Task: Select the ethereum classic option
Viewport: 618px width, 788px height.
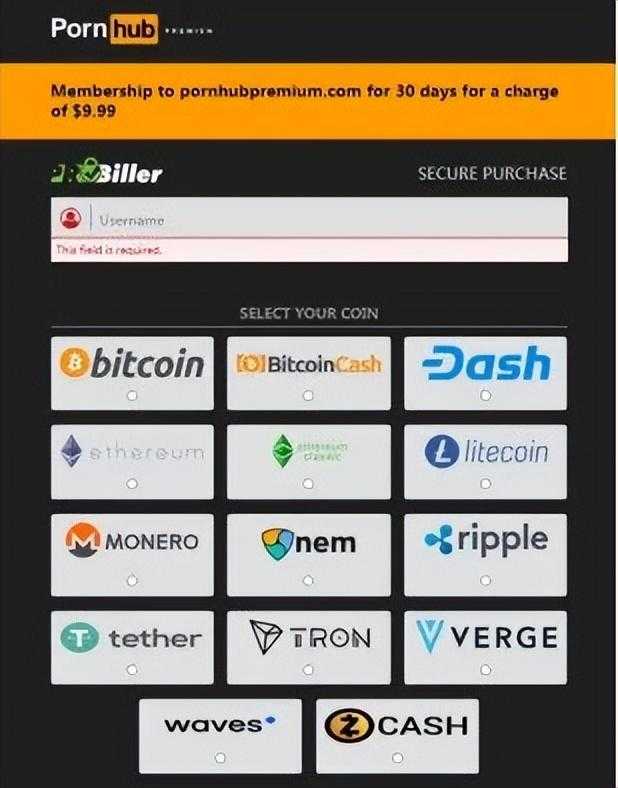Action: [308, 484]
